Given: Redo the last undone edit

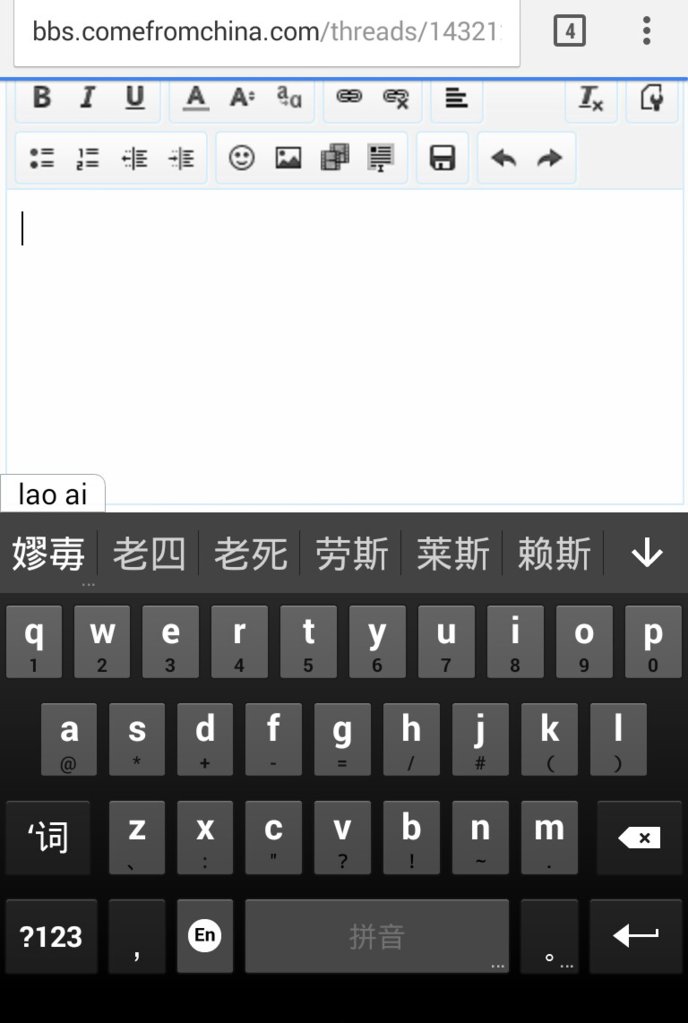Looking at the screenshot, I should coord(550,158).
